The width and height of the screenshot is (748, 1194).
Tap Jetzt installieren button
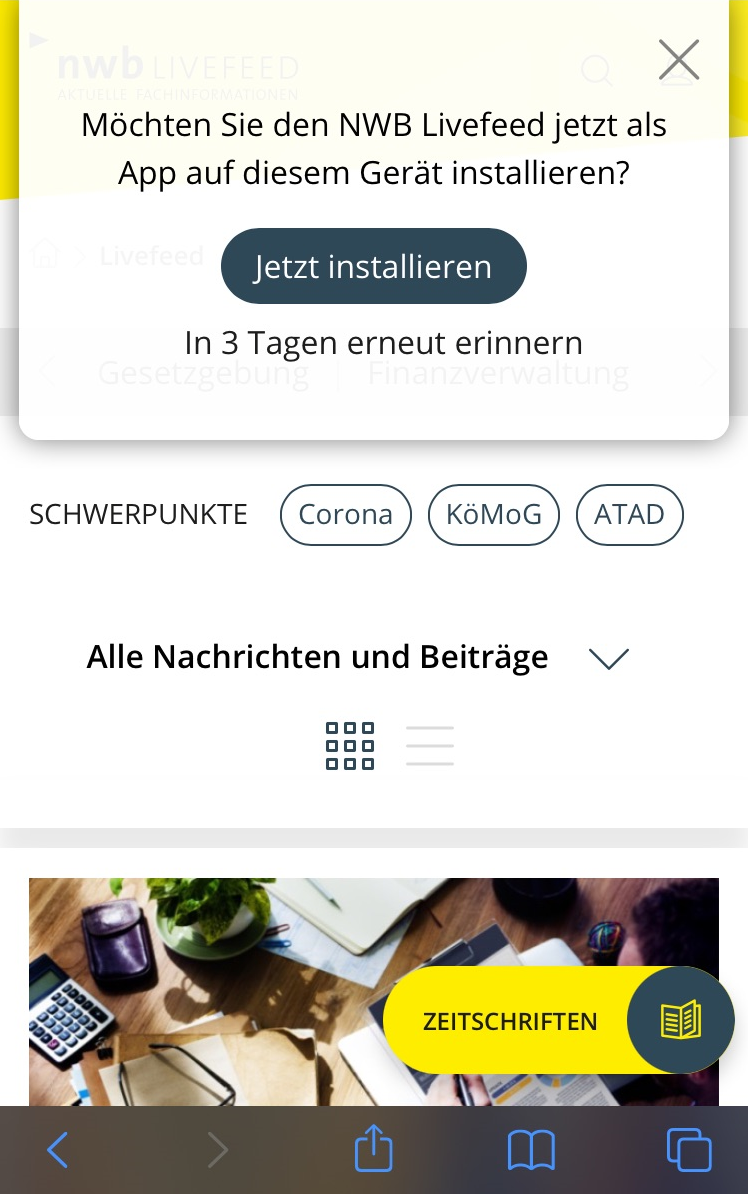click(373, 267)
